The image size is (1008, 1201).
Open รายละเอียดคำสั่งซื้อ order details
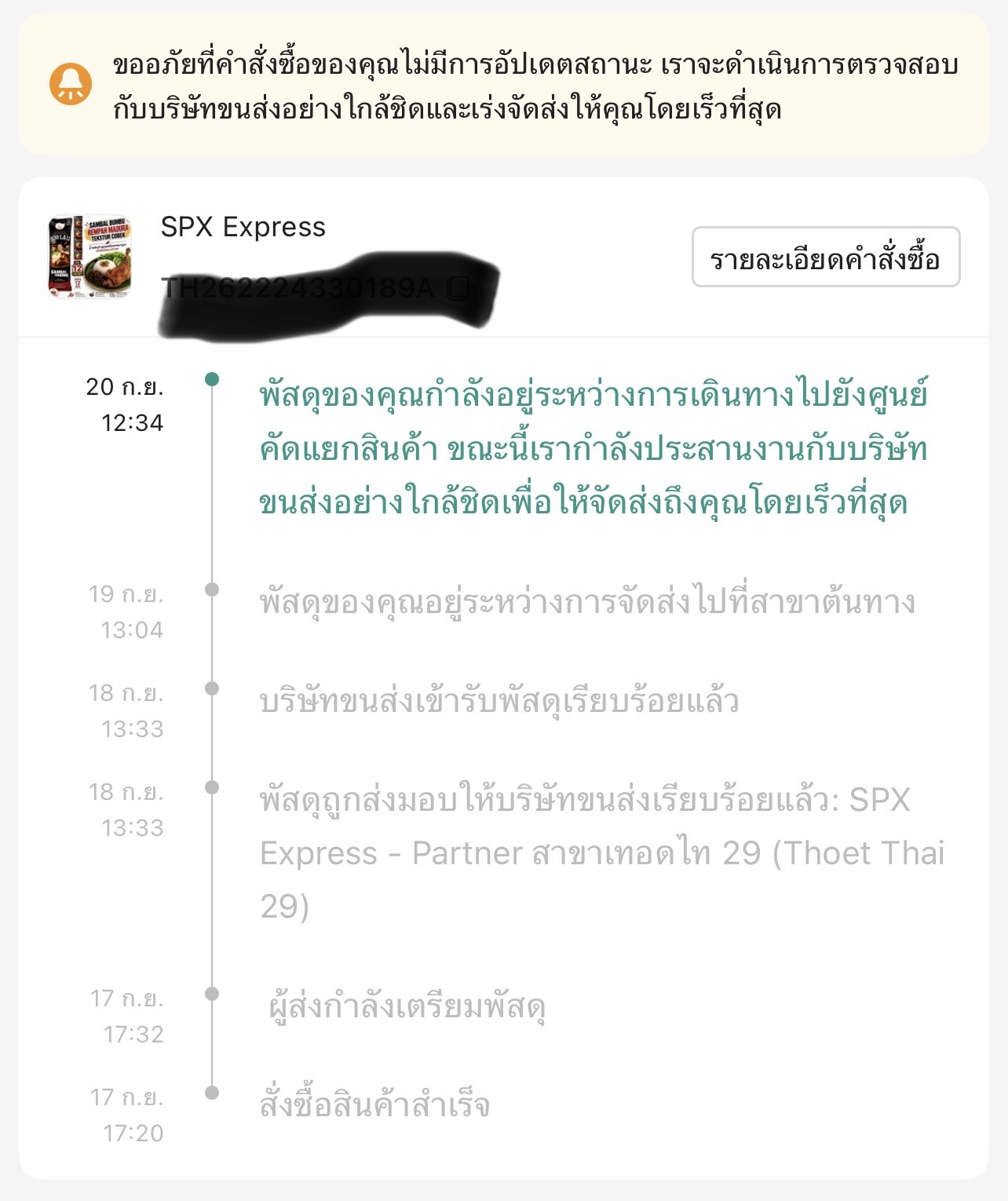pos(826,257)
